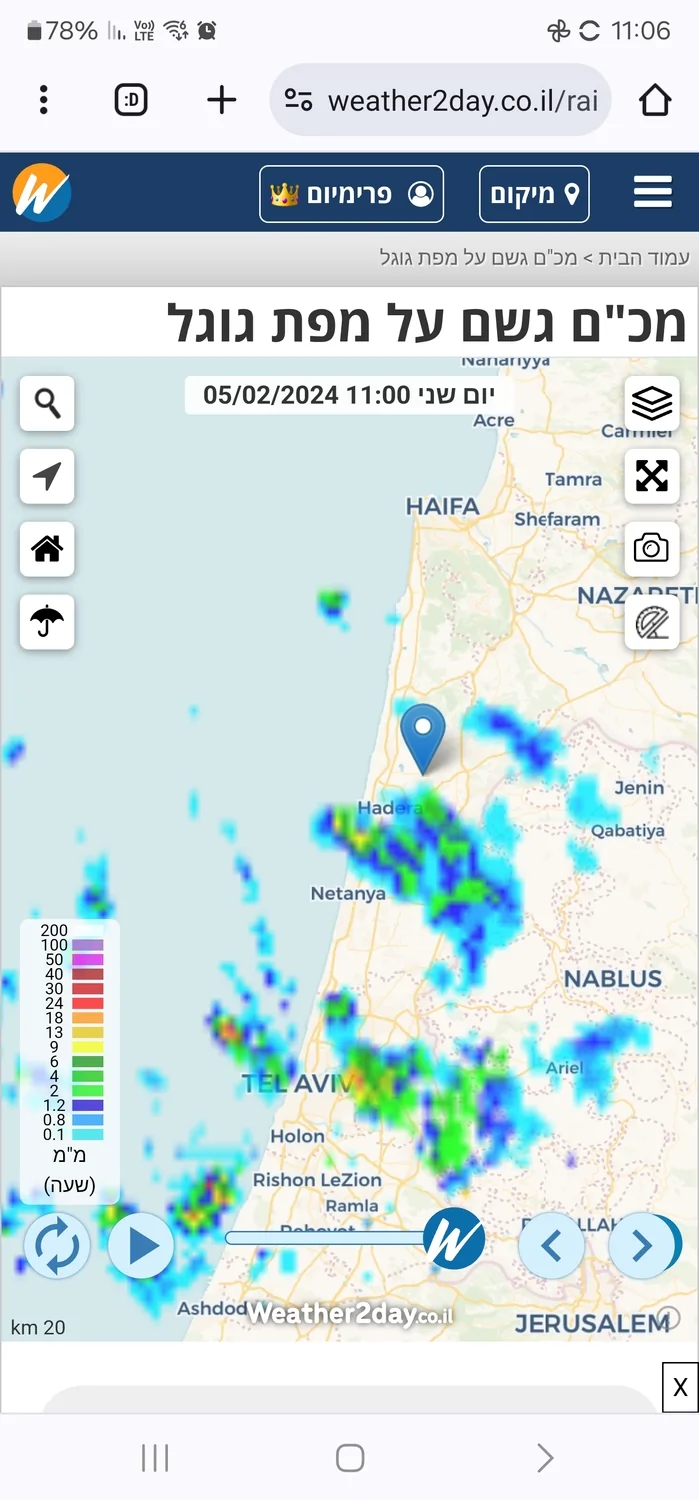Open the map search magnifier
Image resolution: width=699 pixels, height=1500 pixels.
[47, 404]
